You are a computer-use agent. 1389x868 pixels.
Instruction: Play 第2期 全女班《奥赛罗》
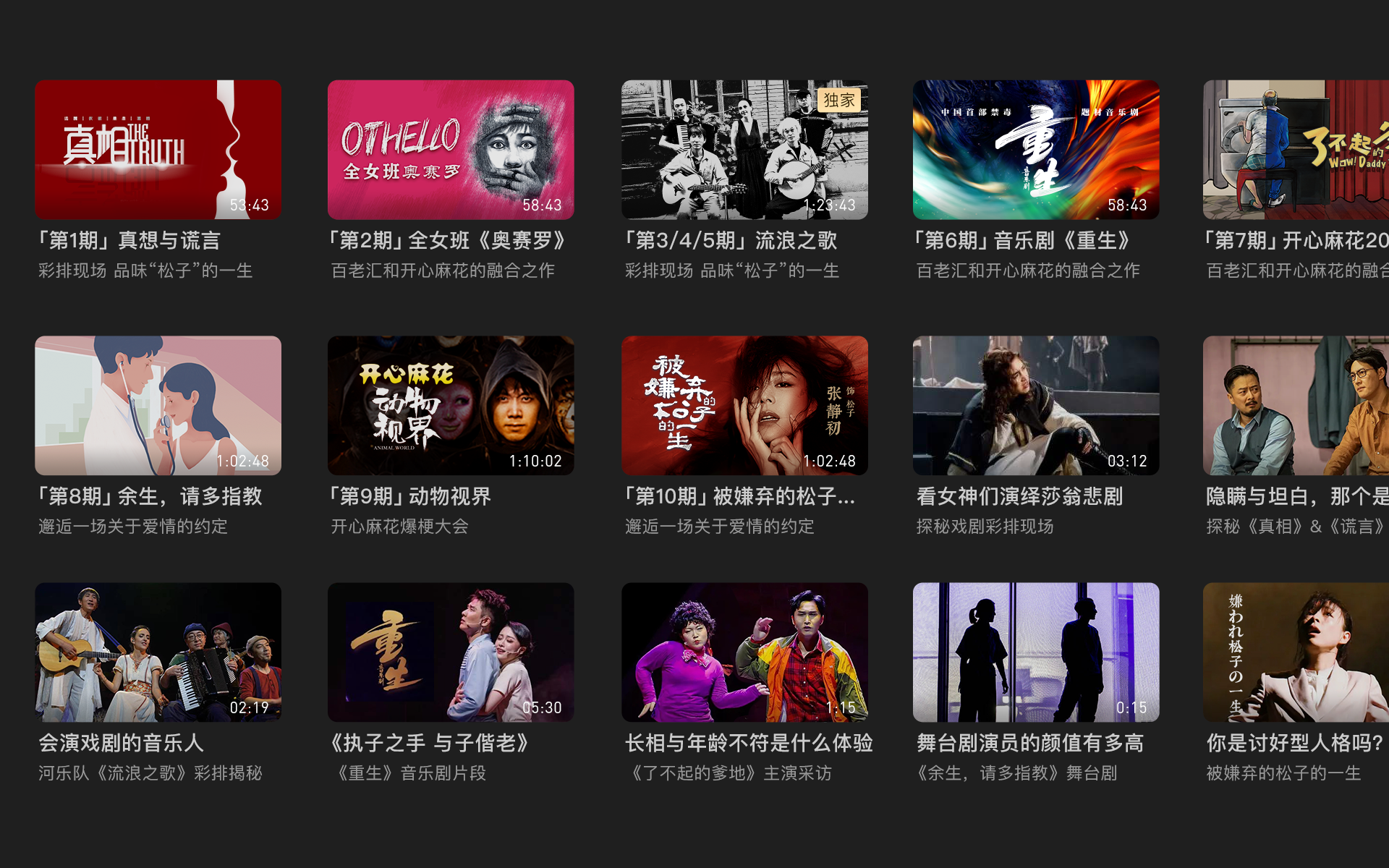pyautogui.click(x=451, y=150)
